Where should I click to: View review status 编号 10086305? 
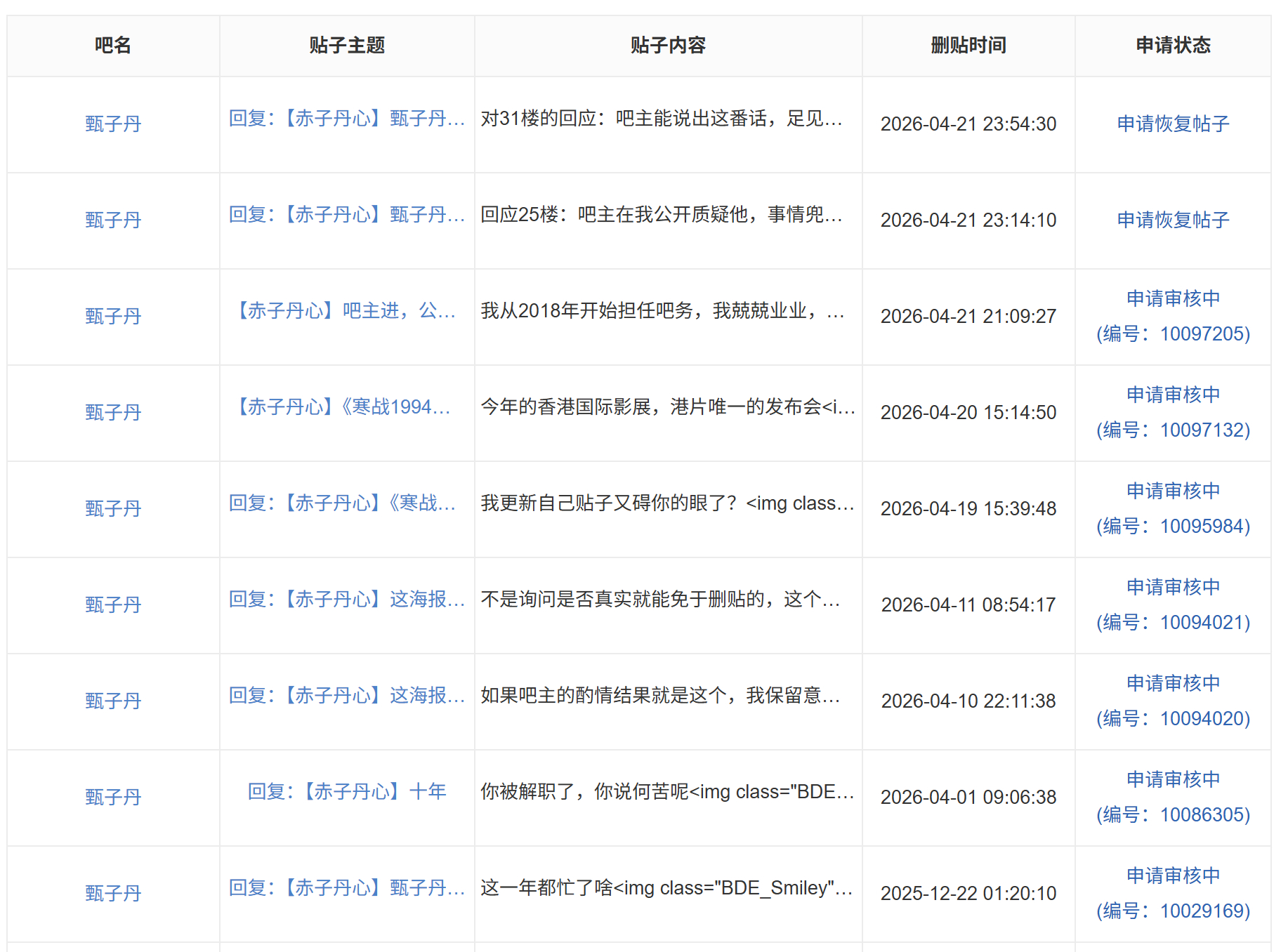click(x=1173, y=797)
